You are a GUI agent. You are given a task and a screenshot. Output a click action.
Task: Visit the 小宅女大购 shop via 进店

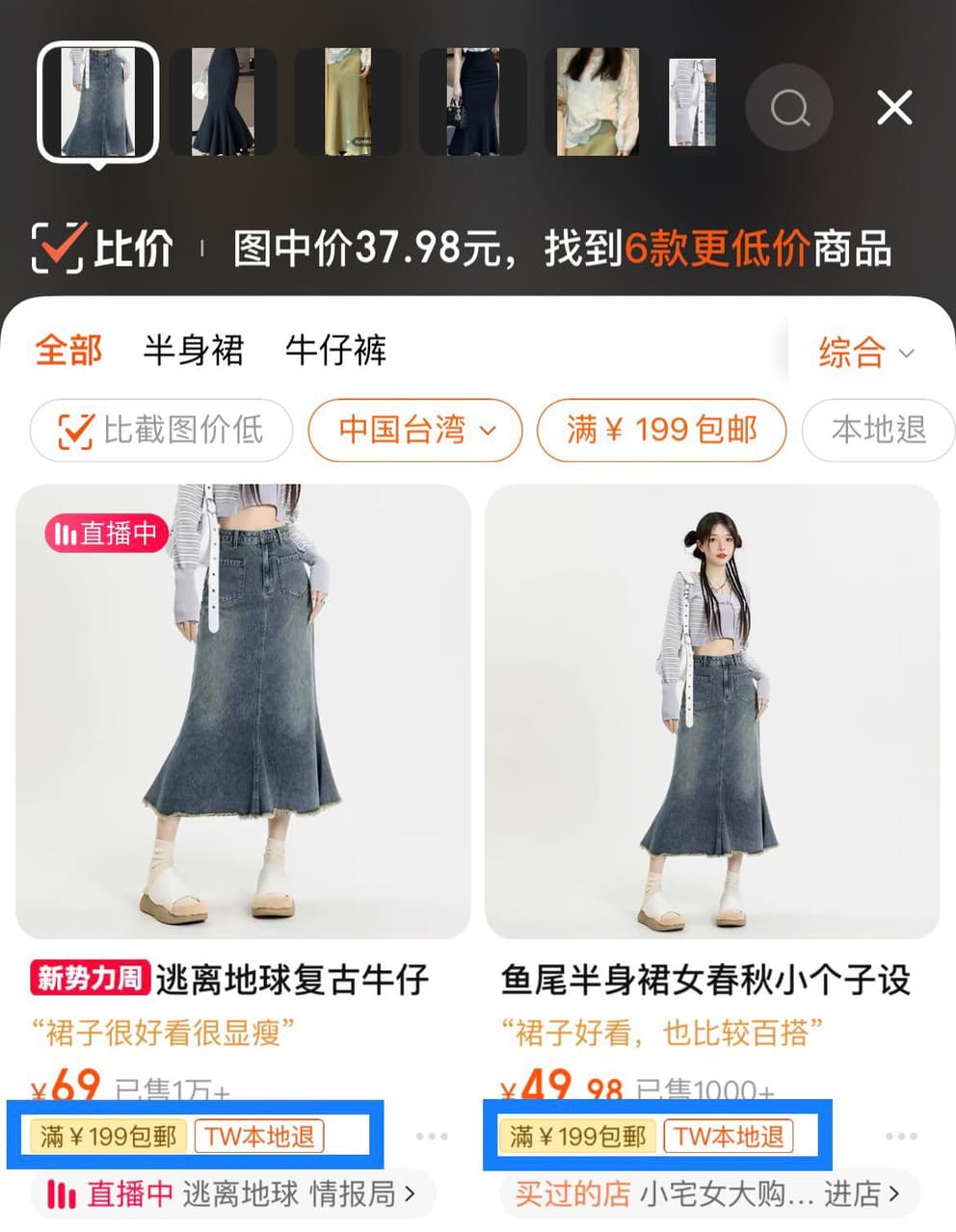tap(862, 1194)
